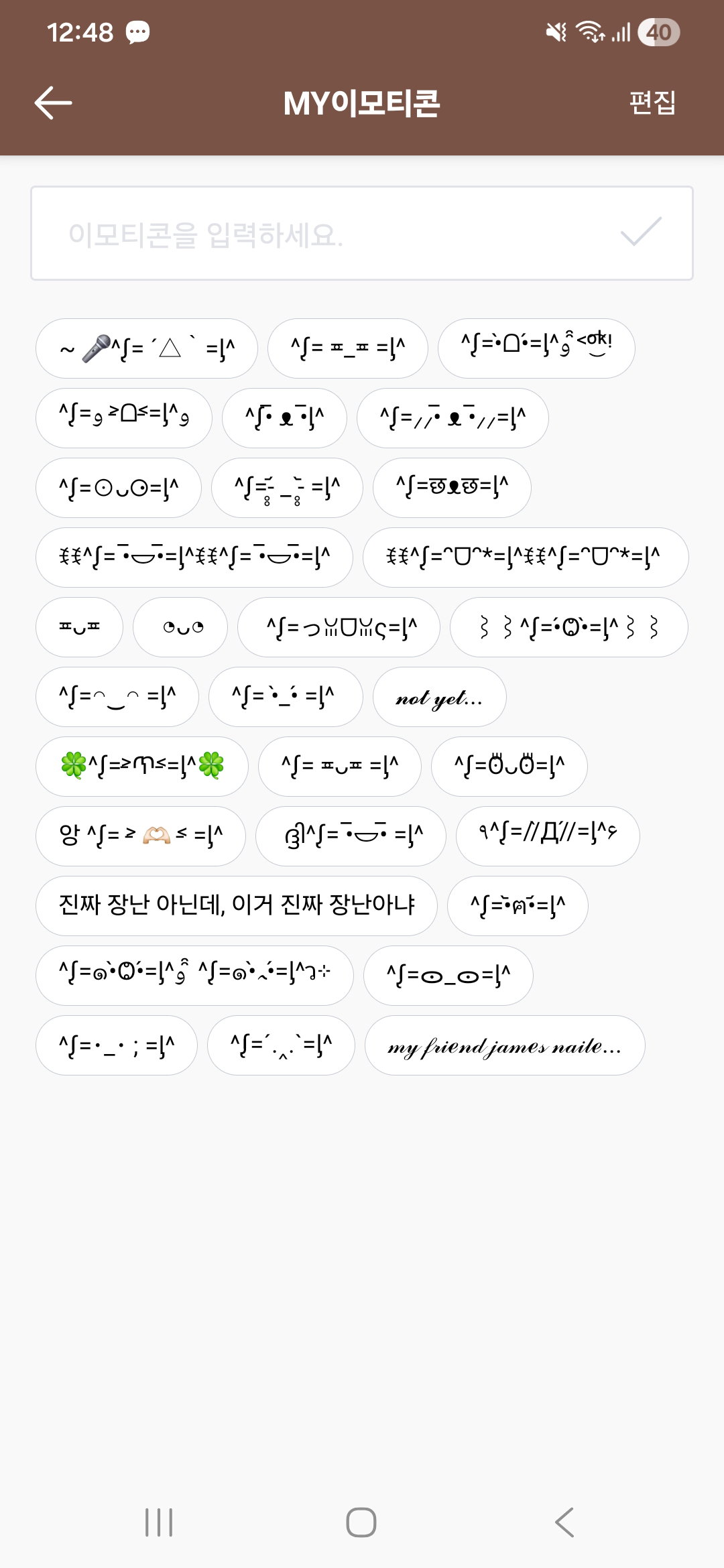Image resolution: width=724 pixels, height=1568 pixels.
Task: Select the 진짜 장난 아닌데 chip
Action: coord(237,906)
